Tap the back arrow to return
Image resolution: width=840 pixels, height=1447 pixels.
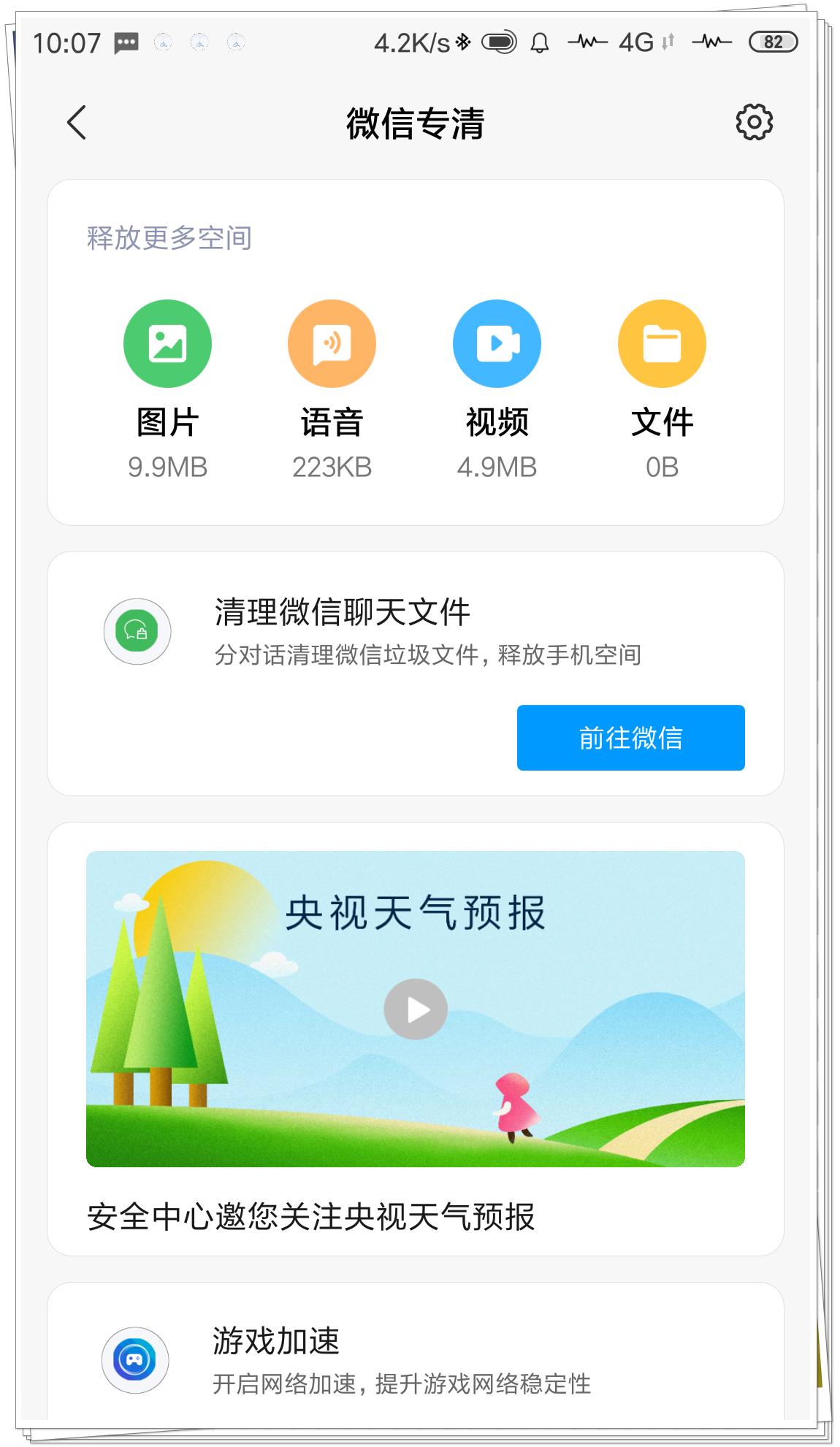click(x=77, y=124)
